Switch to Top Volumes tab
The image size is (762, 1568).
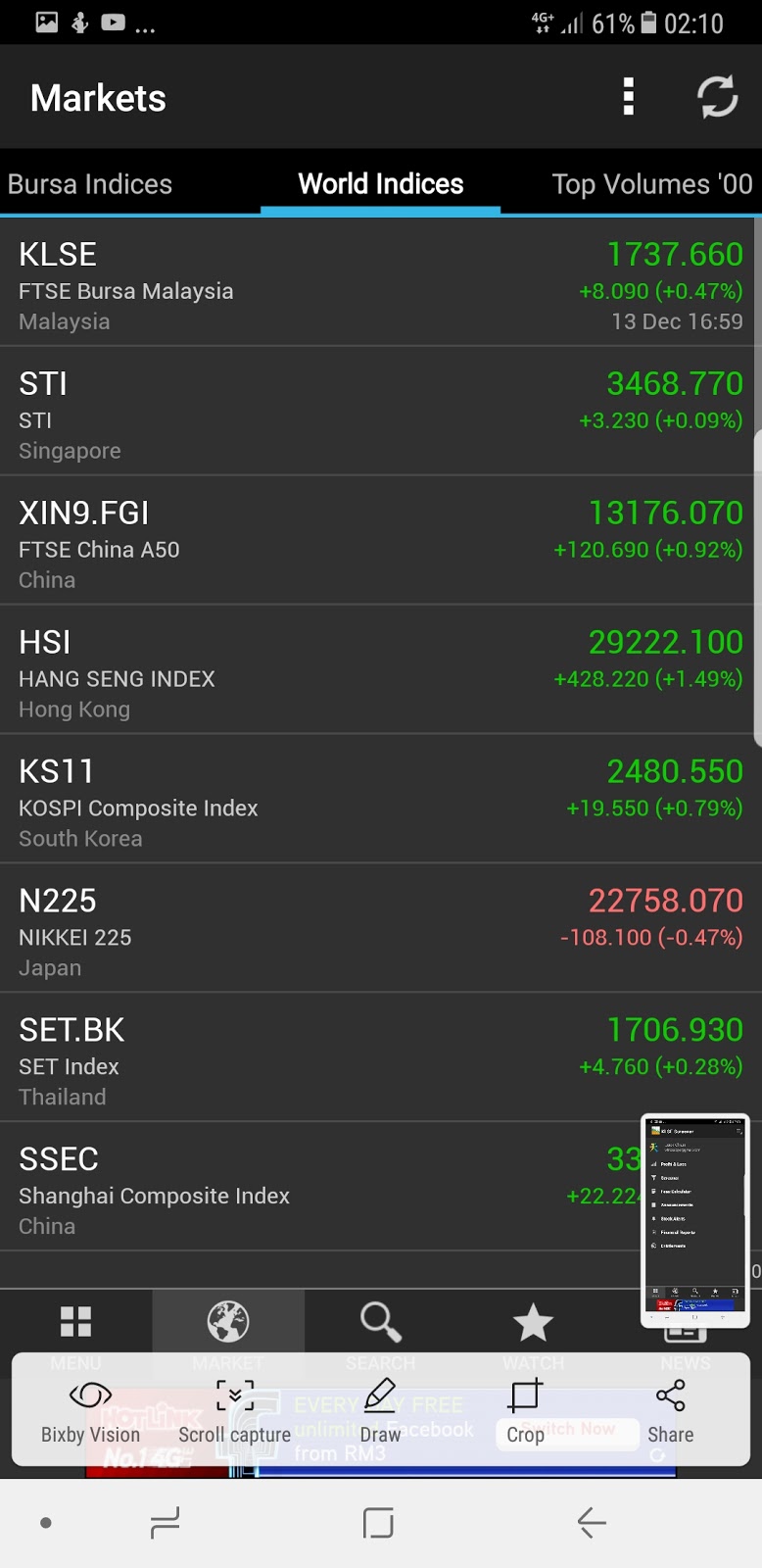pyautogui.click(x=651, y=184)
